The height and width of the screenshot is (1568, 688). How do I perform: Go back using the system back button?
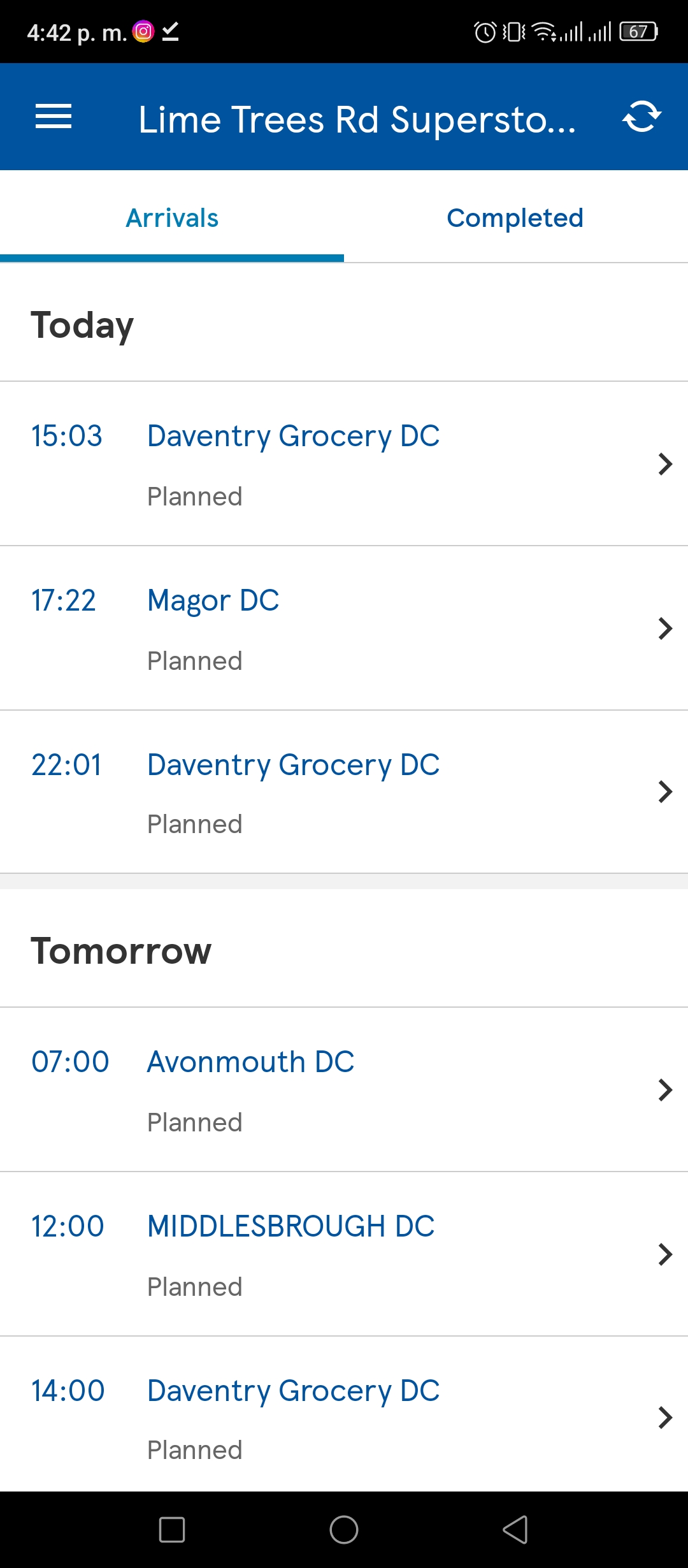tap(515, 1530)
